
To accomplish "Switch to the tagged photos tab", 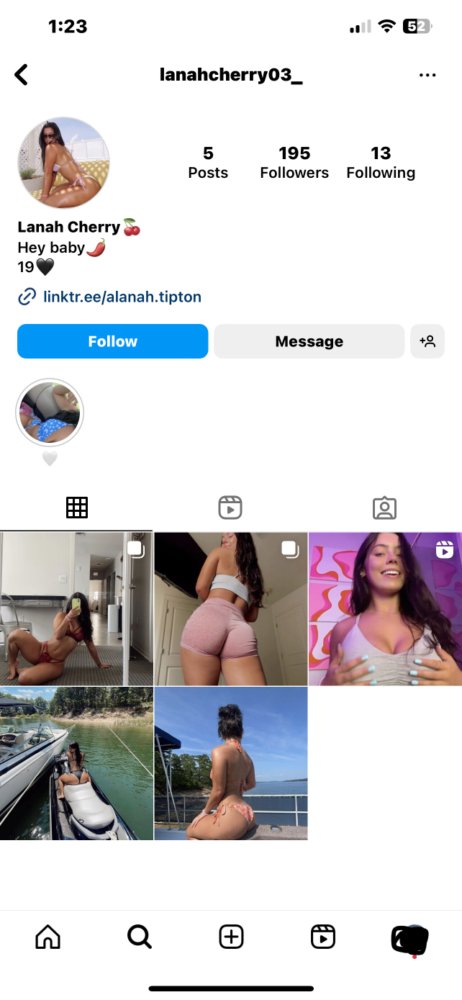I will point(385,508).
